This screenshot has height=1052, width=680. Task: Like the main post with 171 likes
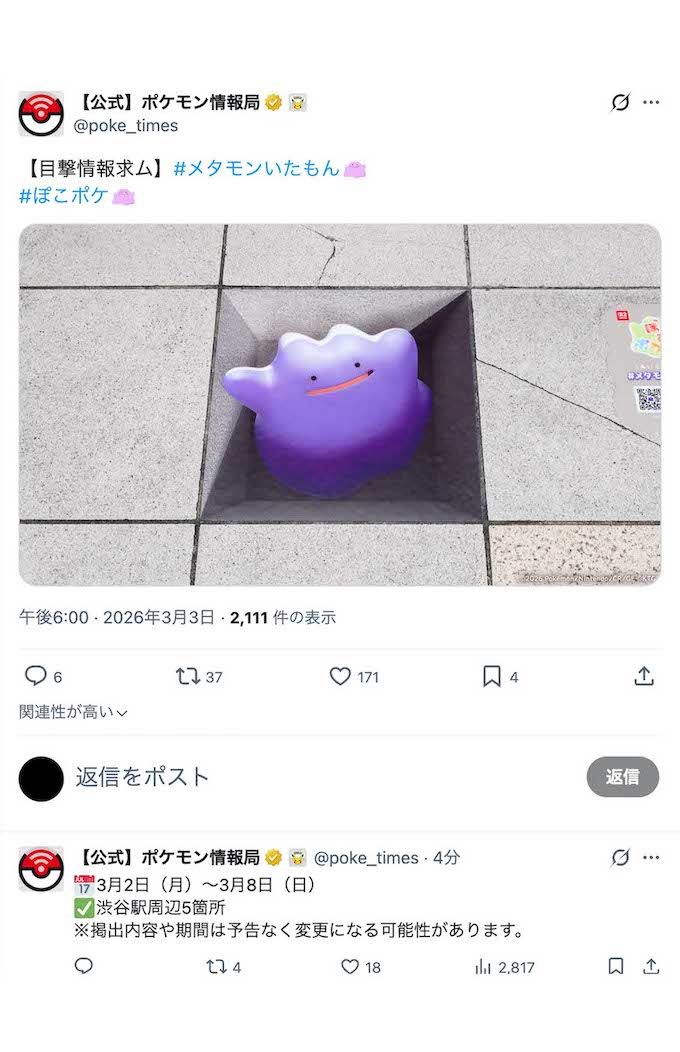pyautogui.click(x=340, y=677)
